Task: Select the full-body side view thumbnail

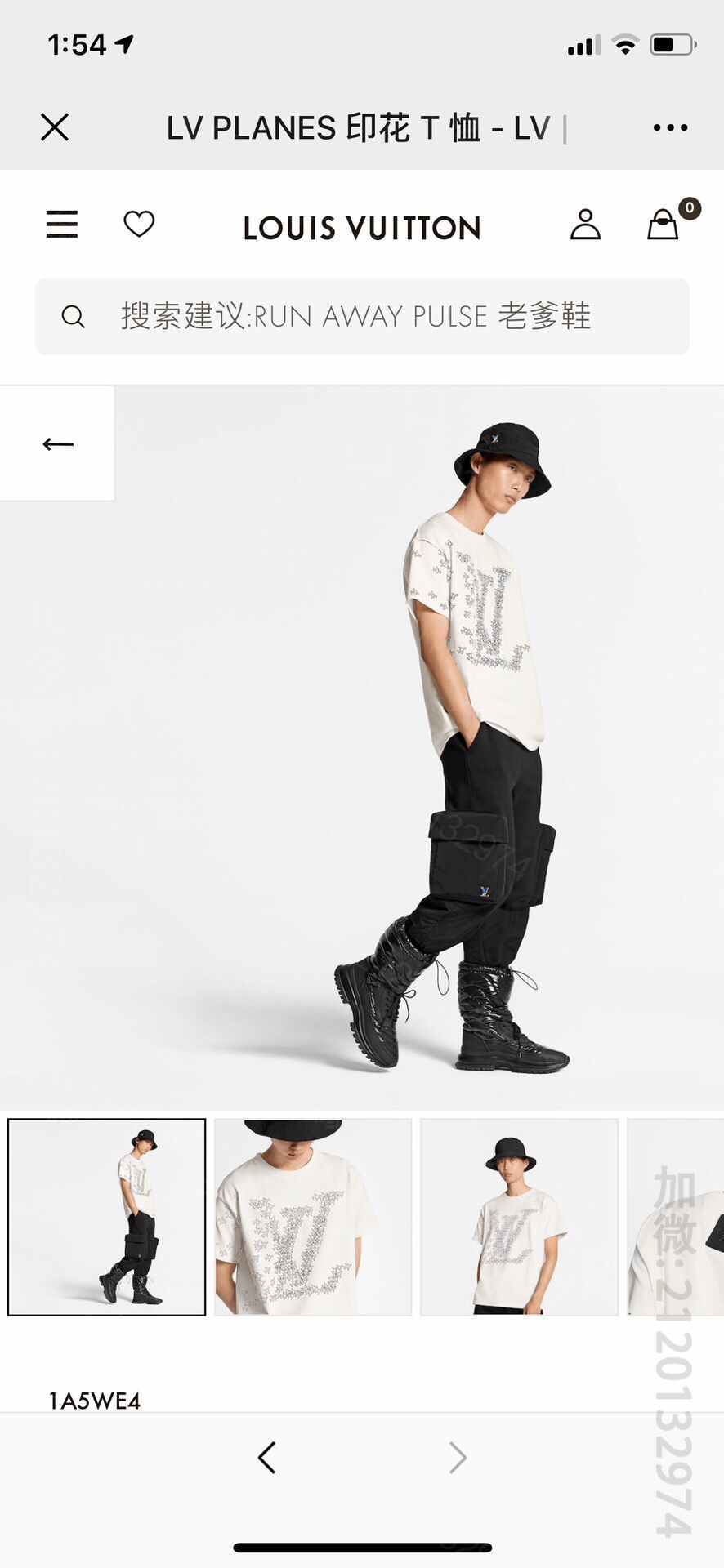Action: point(107,1217)
